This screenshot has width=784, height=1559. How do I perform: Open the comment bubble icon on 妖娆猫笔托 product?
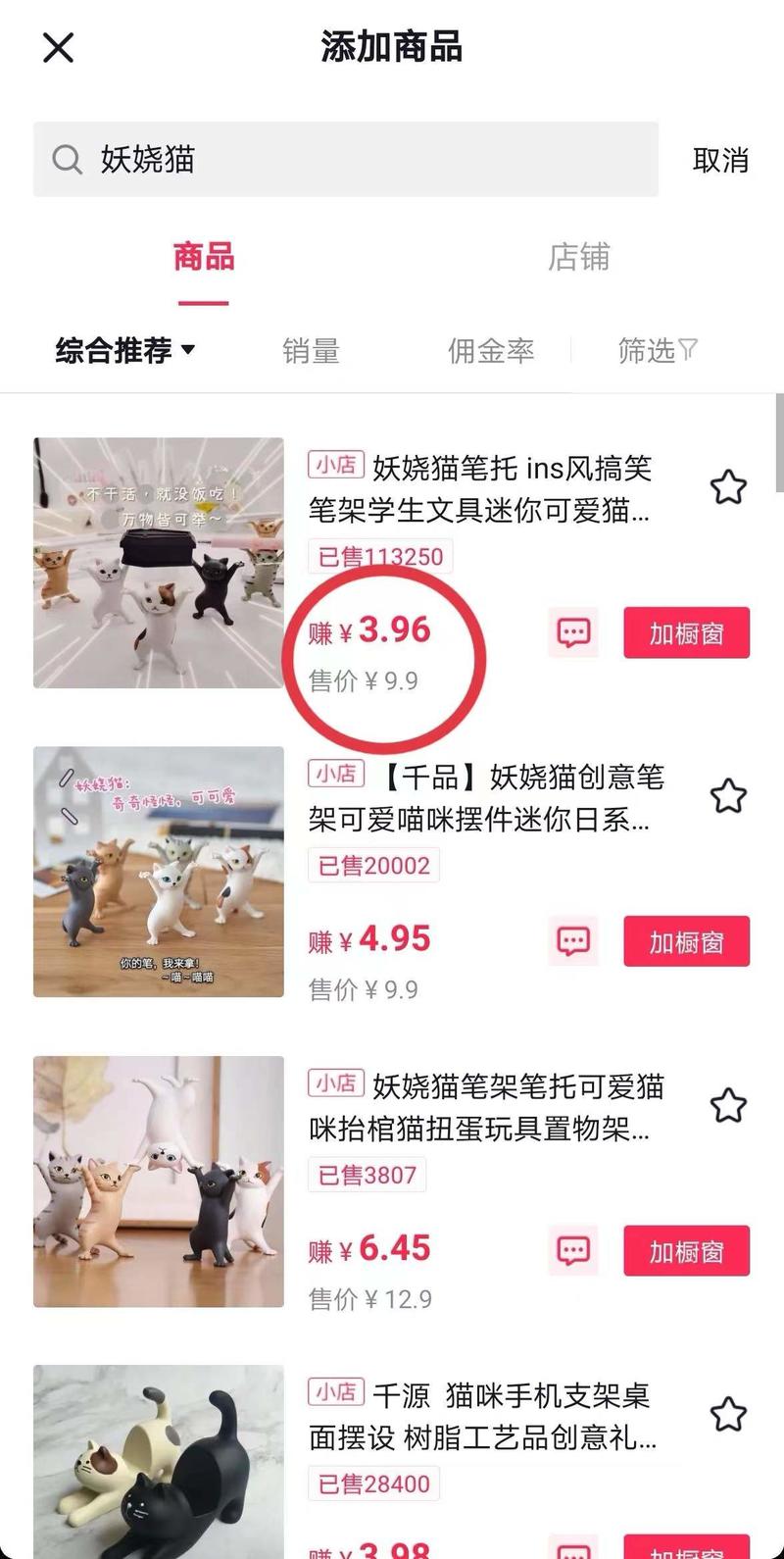(573, 632)
